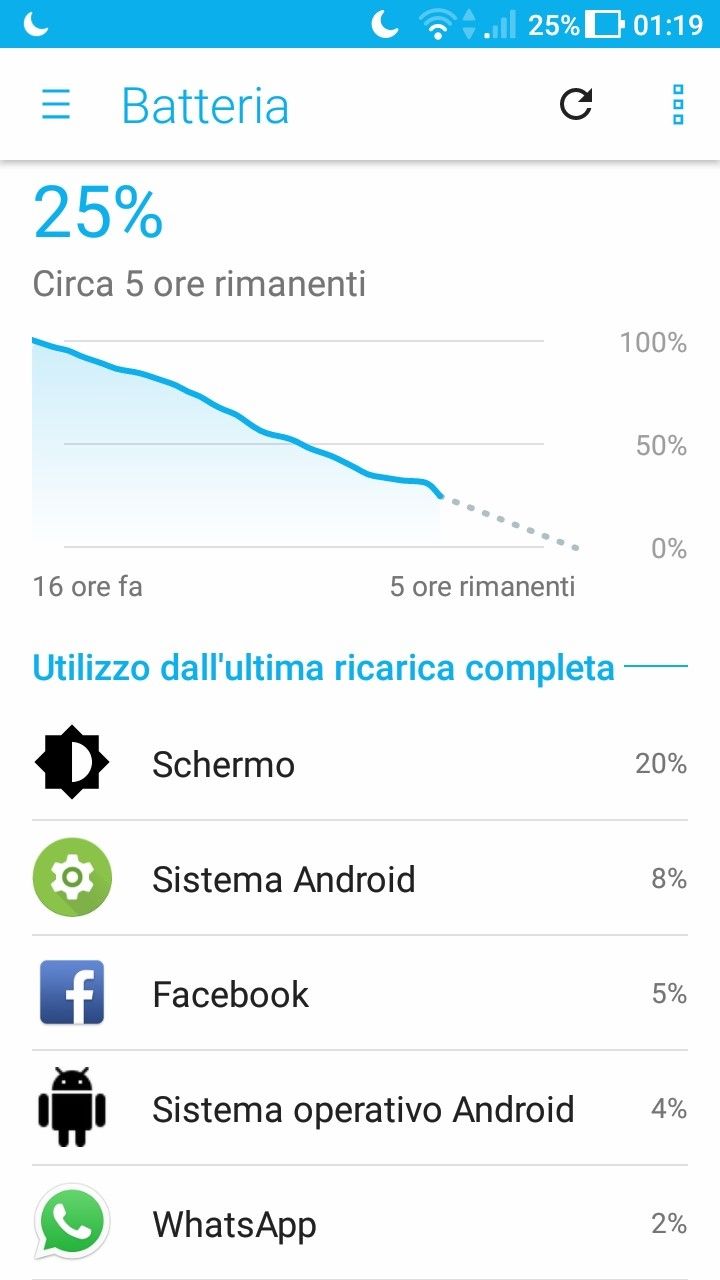Image resolution: width=720 pixels, height=1280 pixels.
Task: Open the hamburger drawer menu
Action: [56, 104]
